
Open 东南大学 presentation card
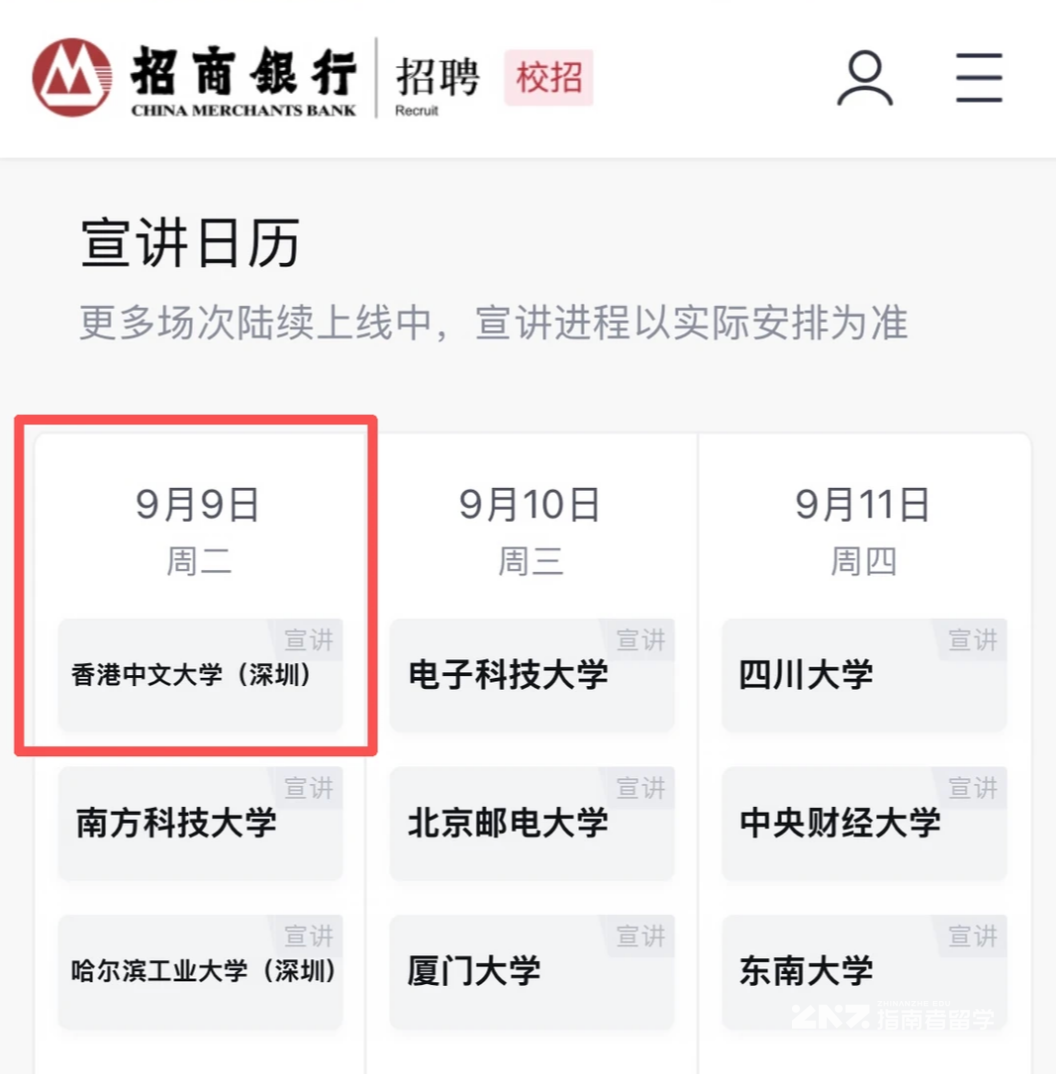pyautogui.click(x=864, y=971)
